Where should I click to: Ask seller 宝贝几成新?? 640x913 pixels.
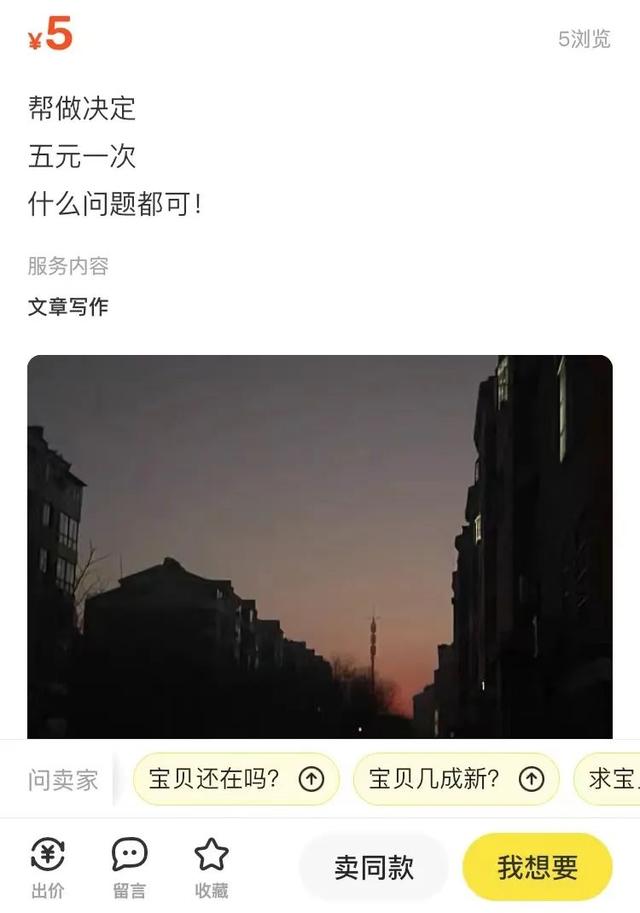pyautogui.click(x=456, y=779)
